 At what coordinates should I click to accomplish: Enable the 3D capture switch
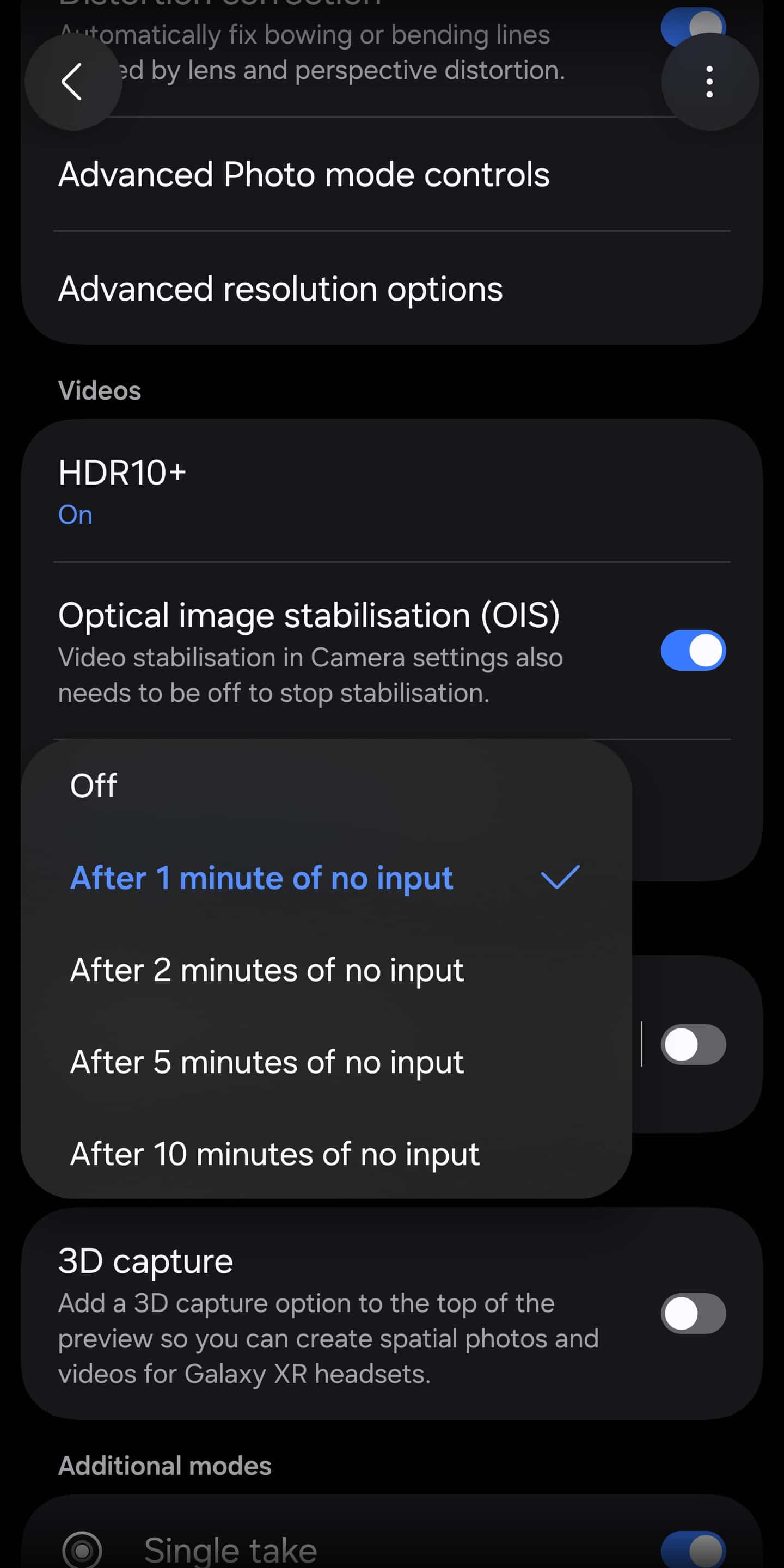click(x=693, y=1313)
